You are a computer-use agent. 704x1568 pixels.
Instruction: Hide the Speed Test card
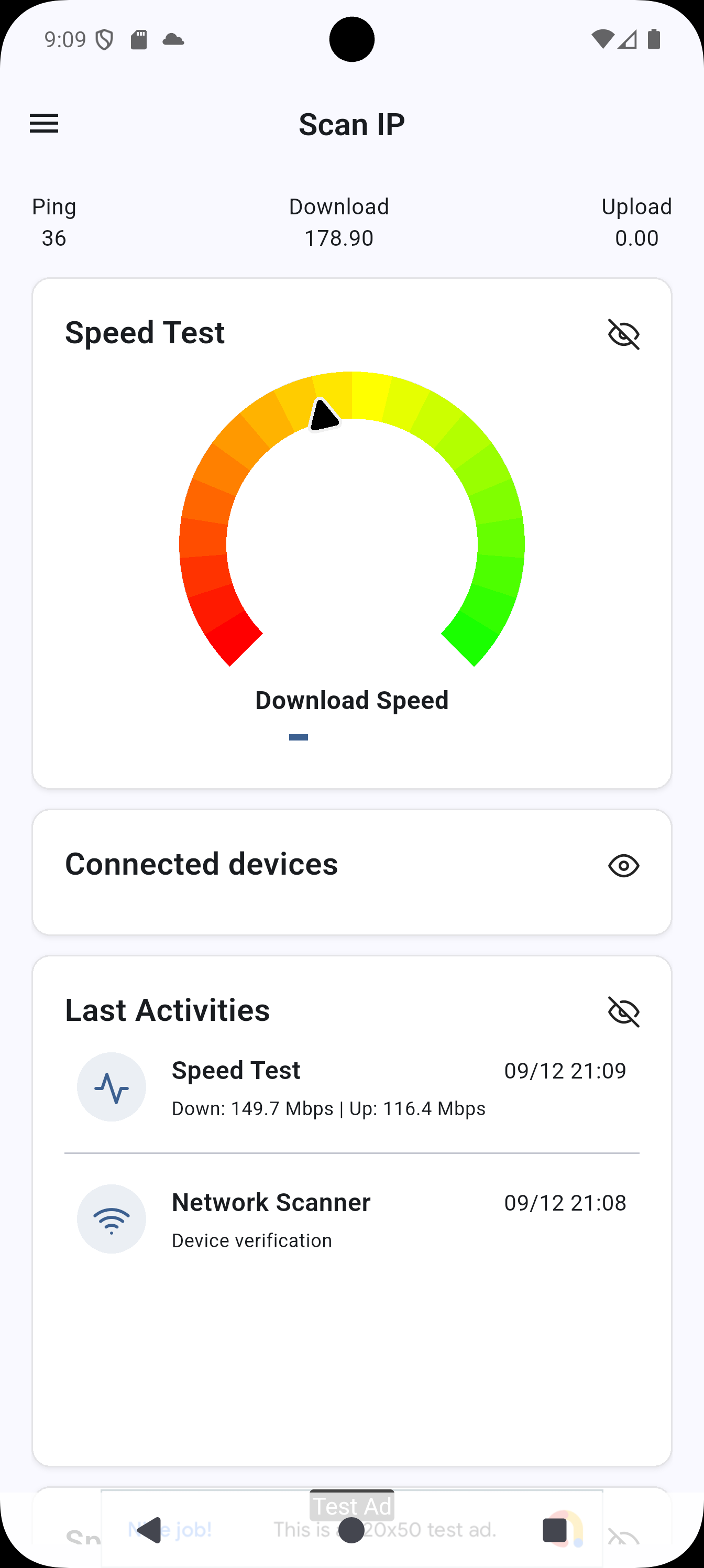623,333
